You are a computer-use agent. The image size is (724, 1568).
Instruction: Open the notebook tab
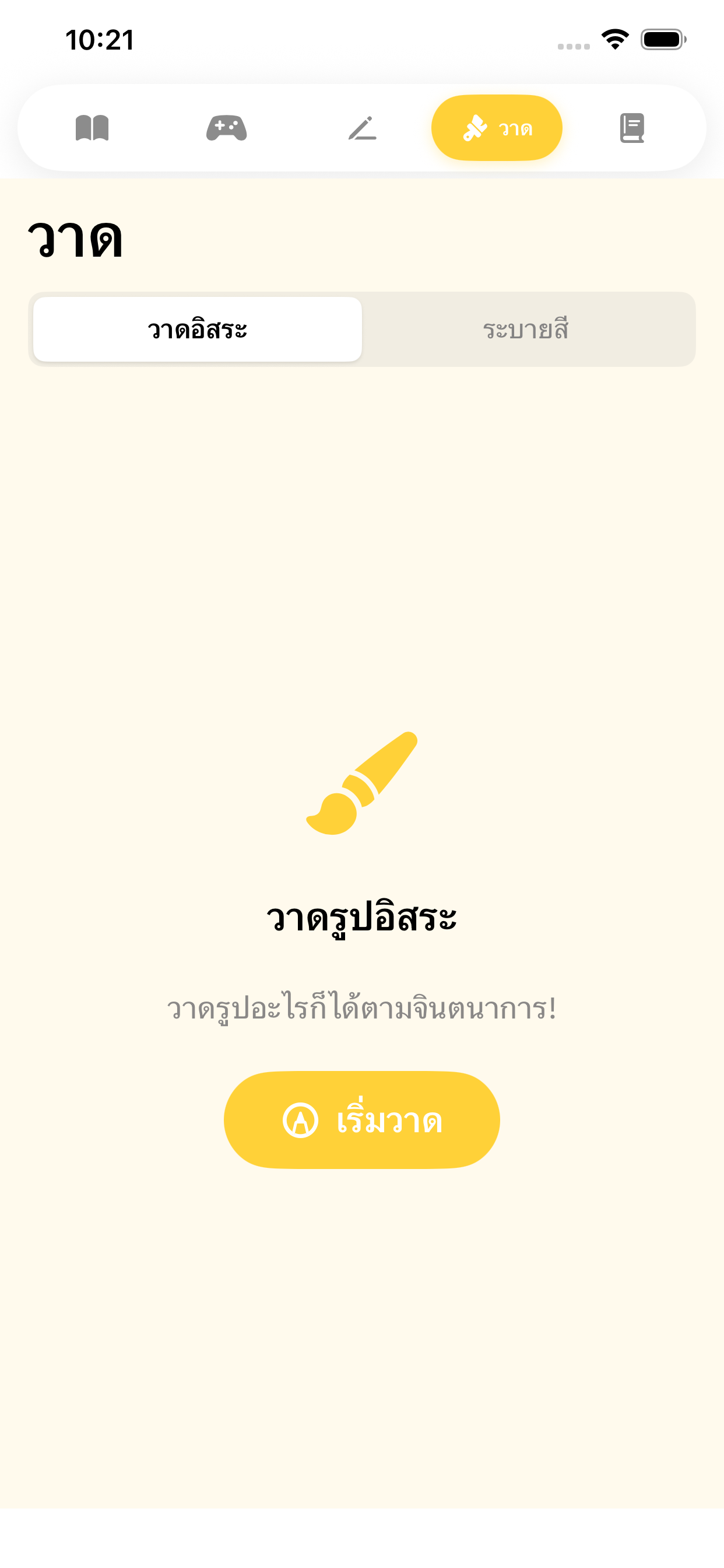[631, 128]
